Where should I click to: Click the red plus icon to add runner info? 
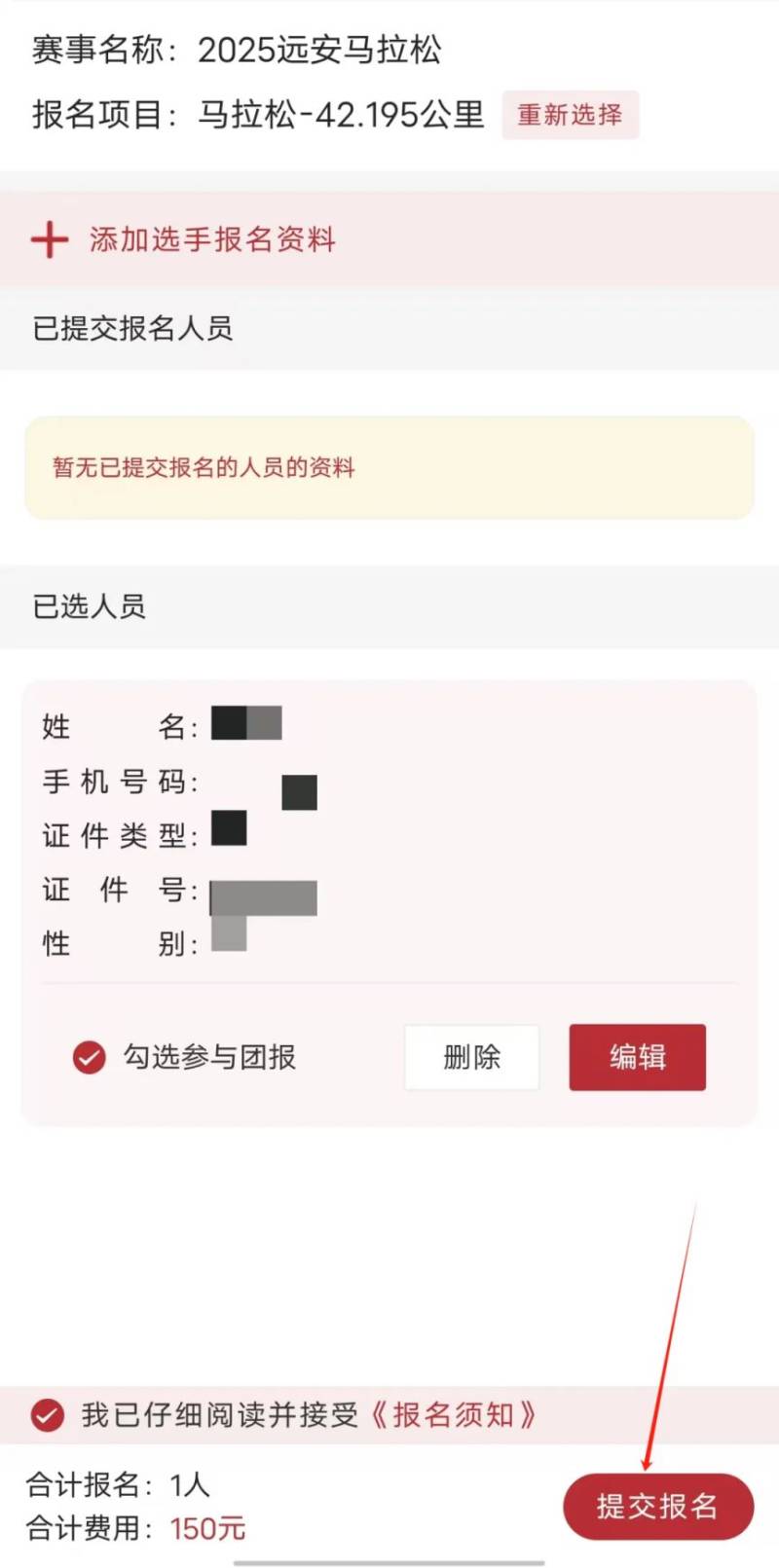49,239
